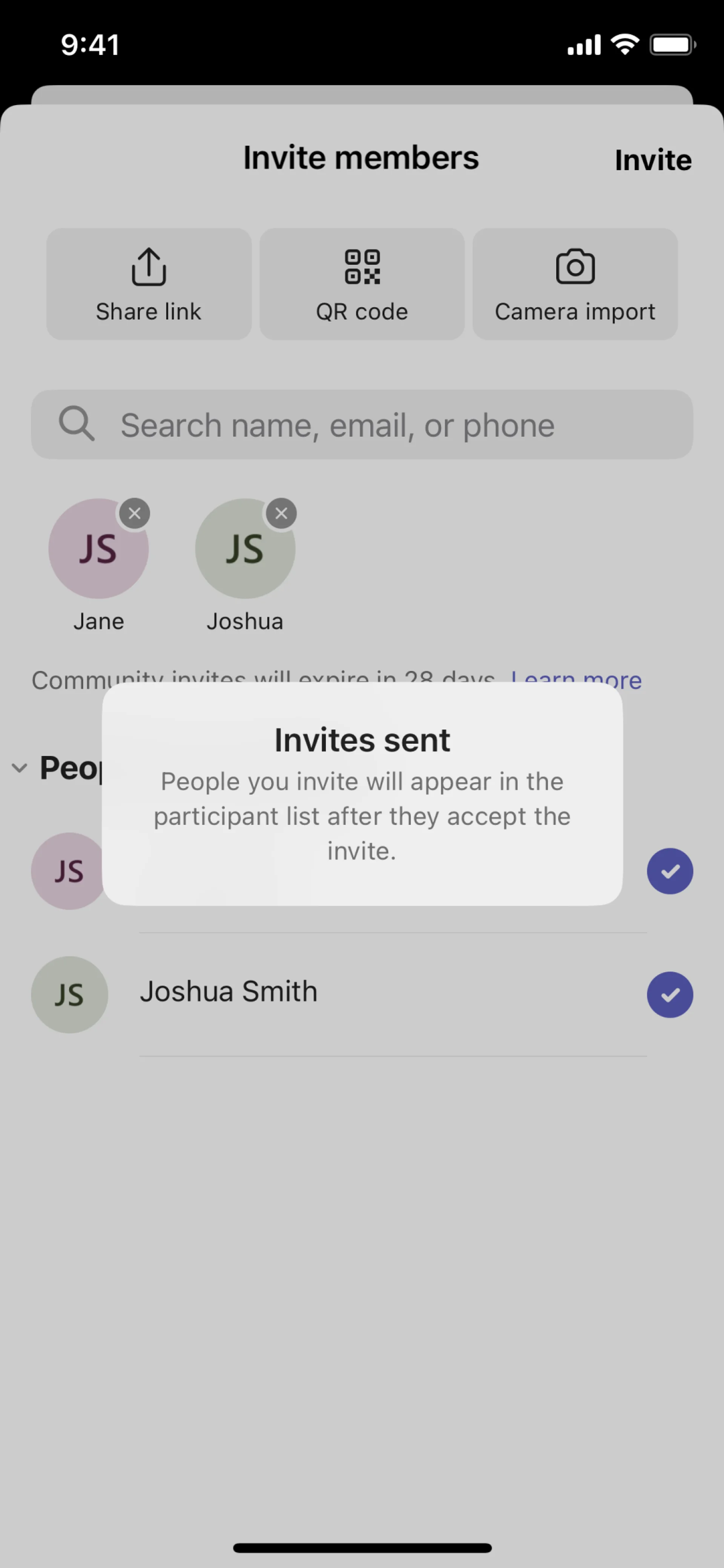
Task: Remove Joshua from selected invitees
Action: pos(281,514)
